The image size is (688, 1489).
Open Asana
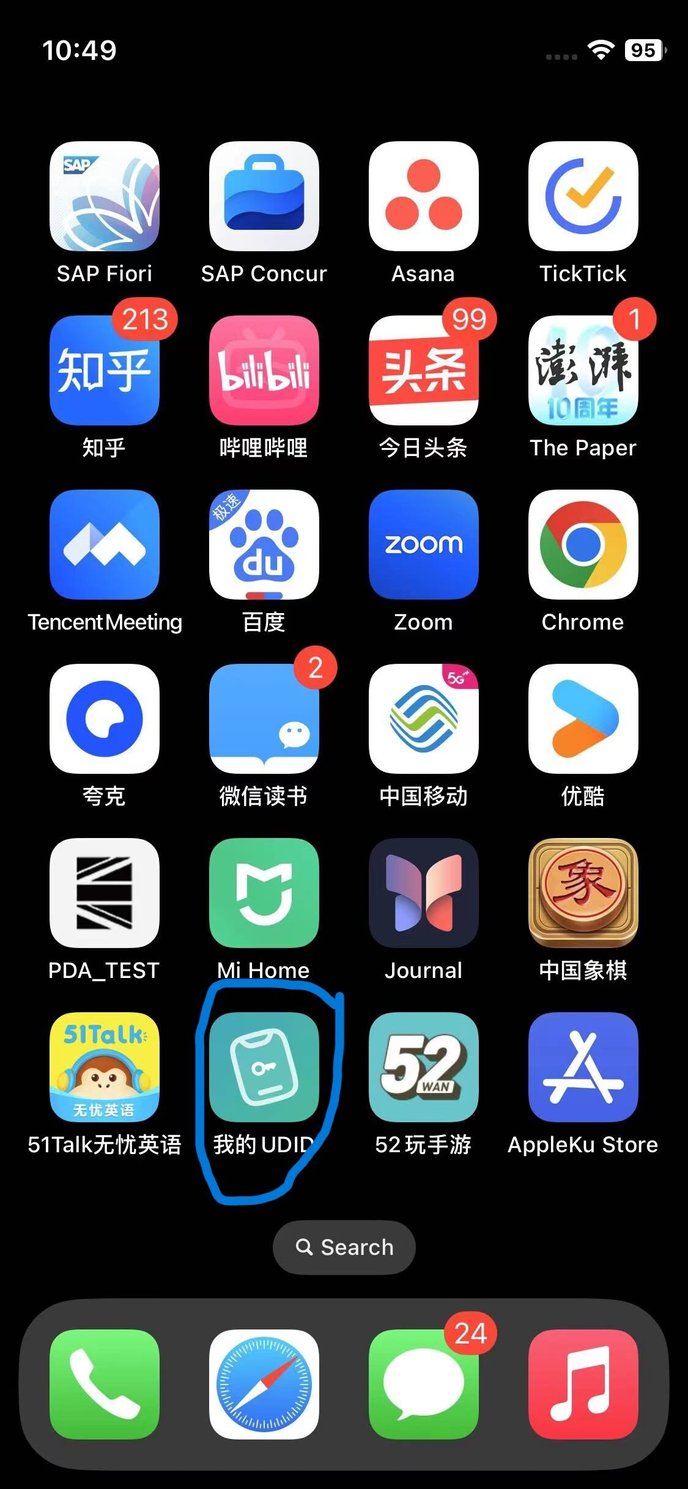click(423, 197)
